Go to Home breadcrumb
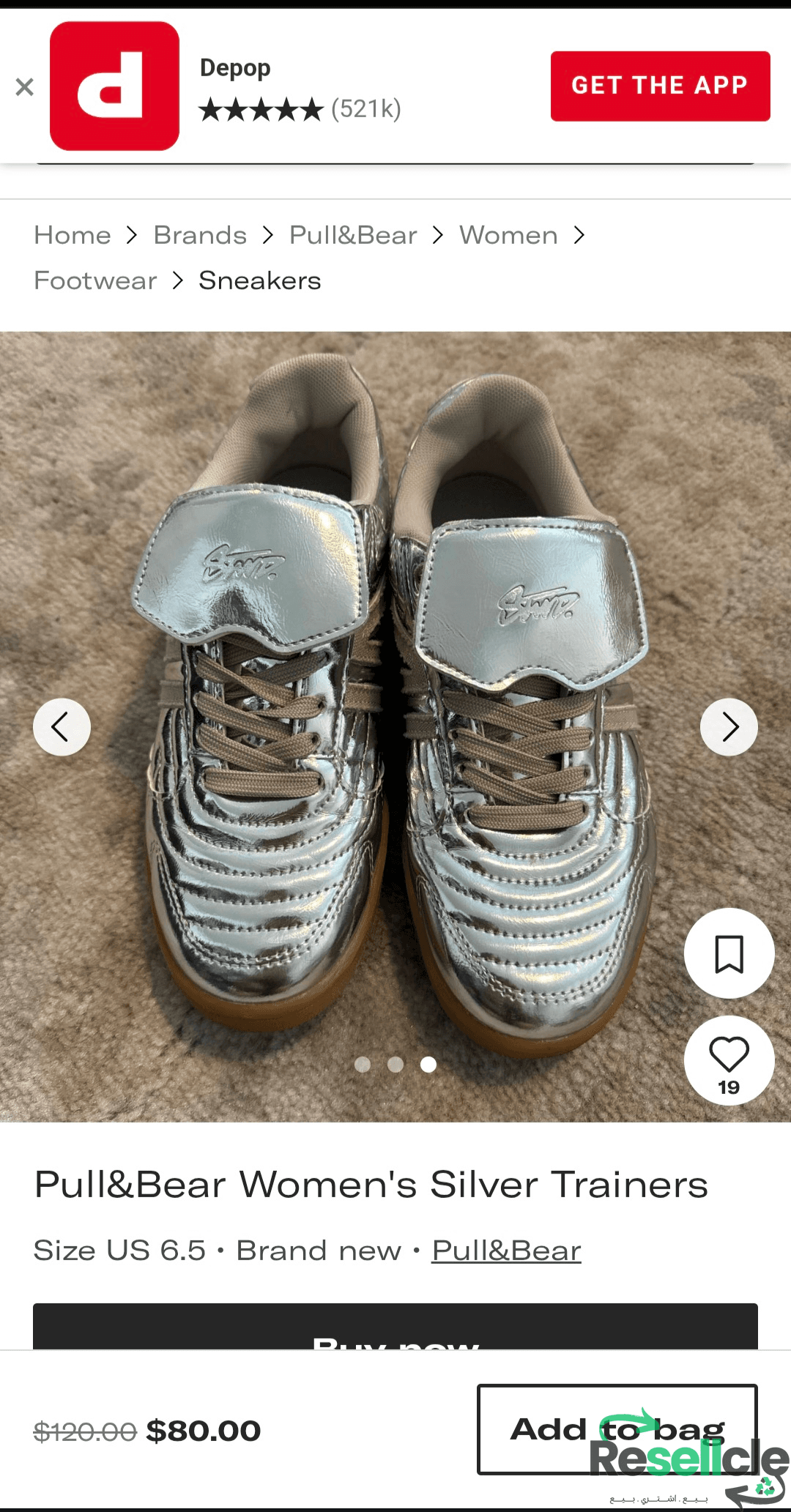This screenshot has width=791, height=1512. click(x=73, y=235)
